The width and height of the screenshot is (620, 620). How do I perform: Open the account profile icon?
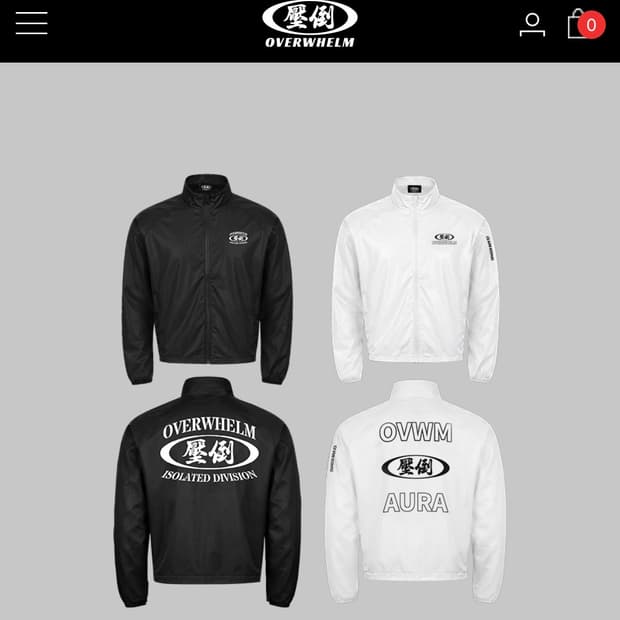coord(532,25)
